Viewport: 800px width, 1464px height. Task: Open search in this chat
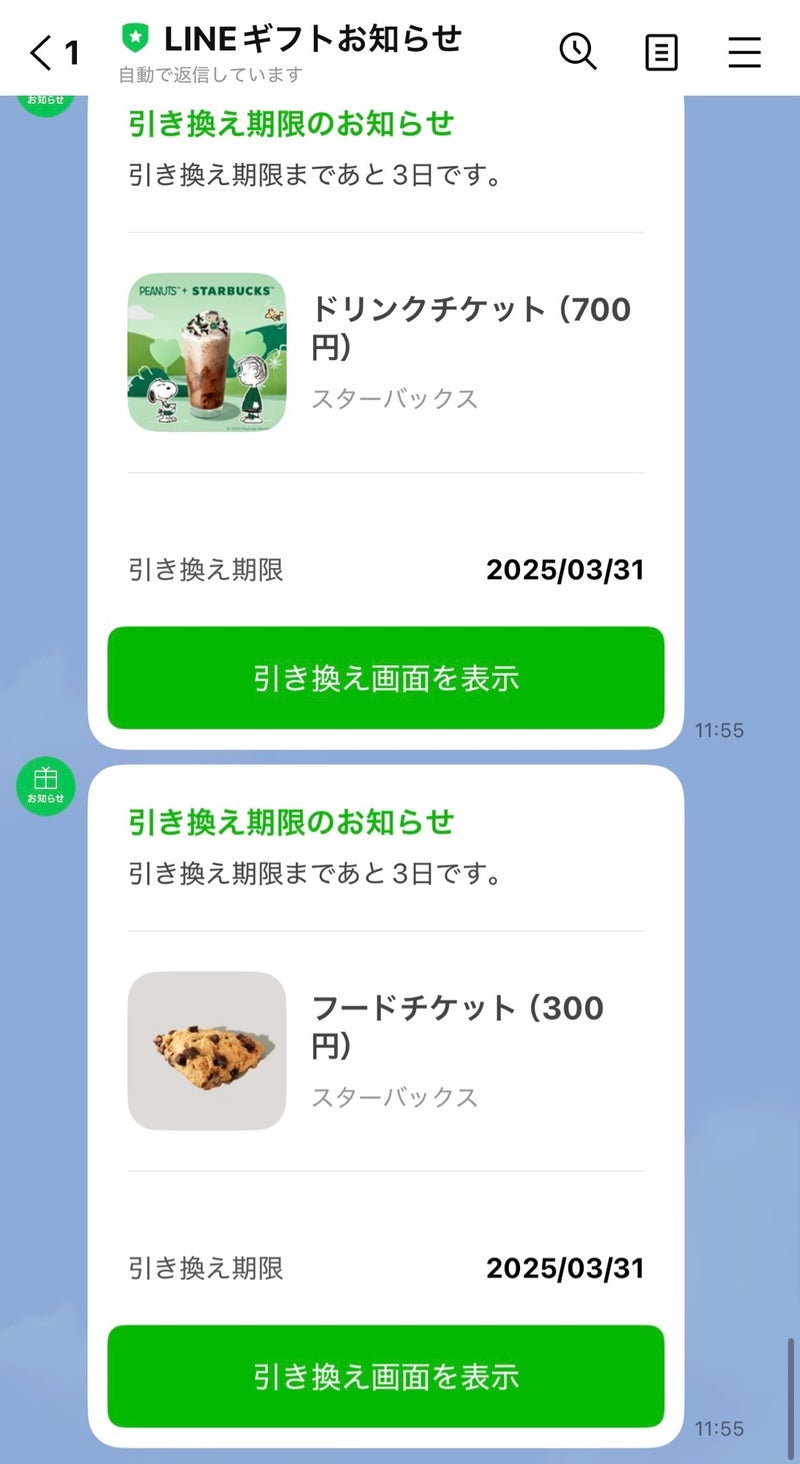tap(578, 51)
